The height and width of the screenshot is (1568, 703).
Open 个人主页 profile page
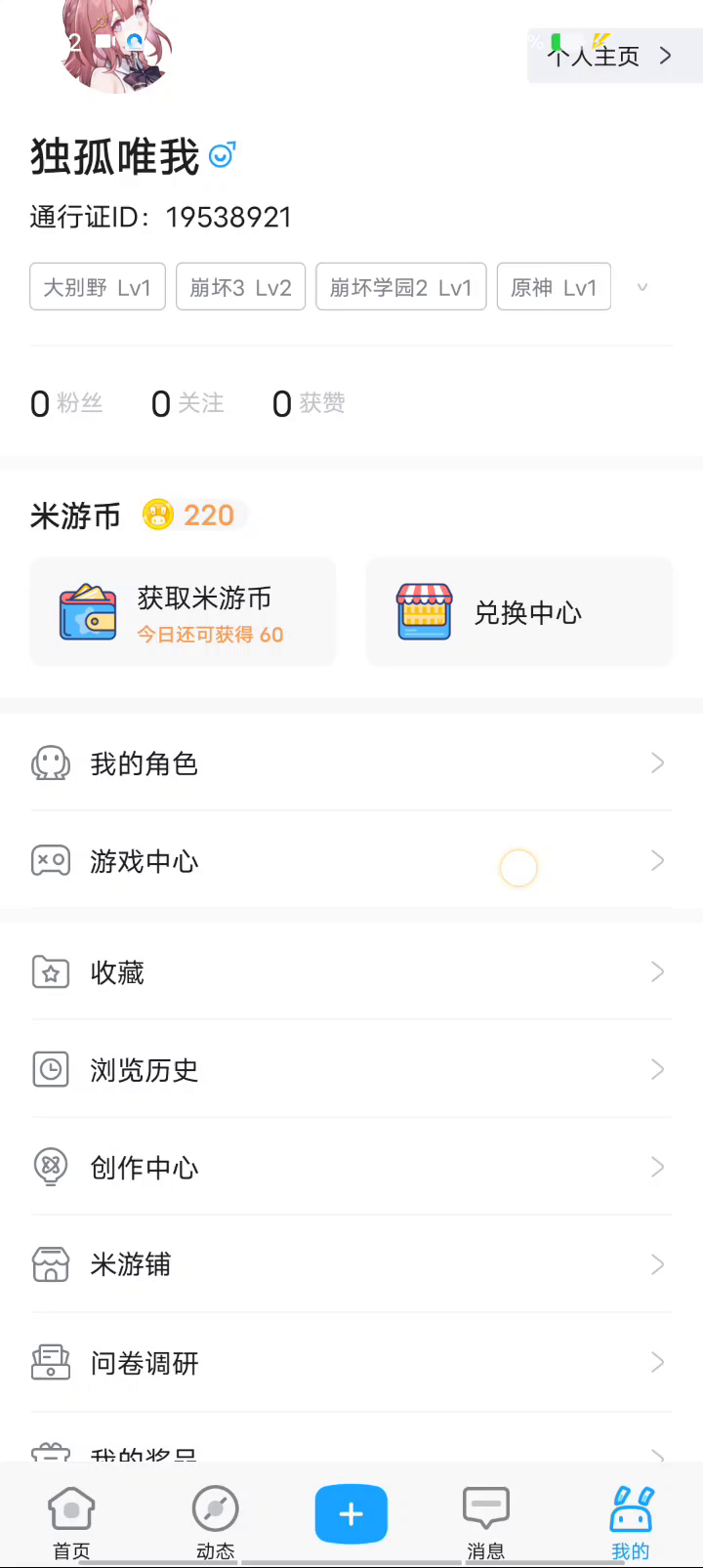pyautogui.click(x=610, y=56)
